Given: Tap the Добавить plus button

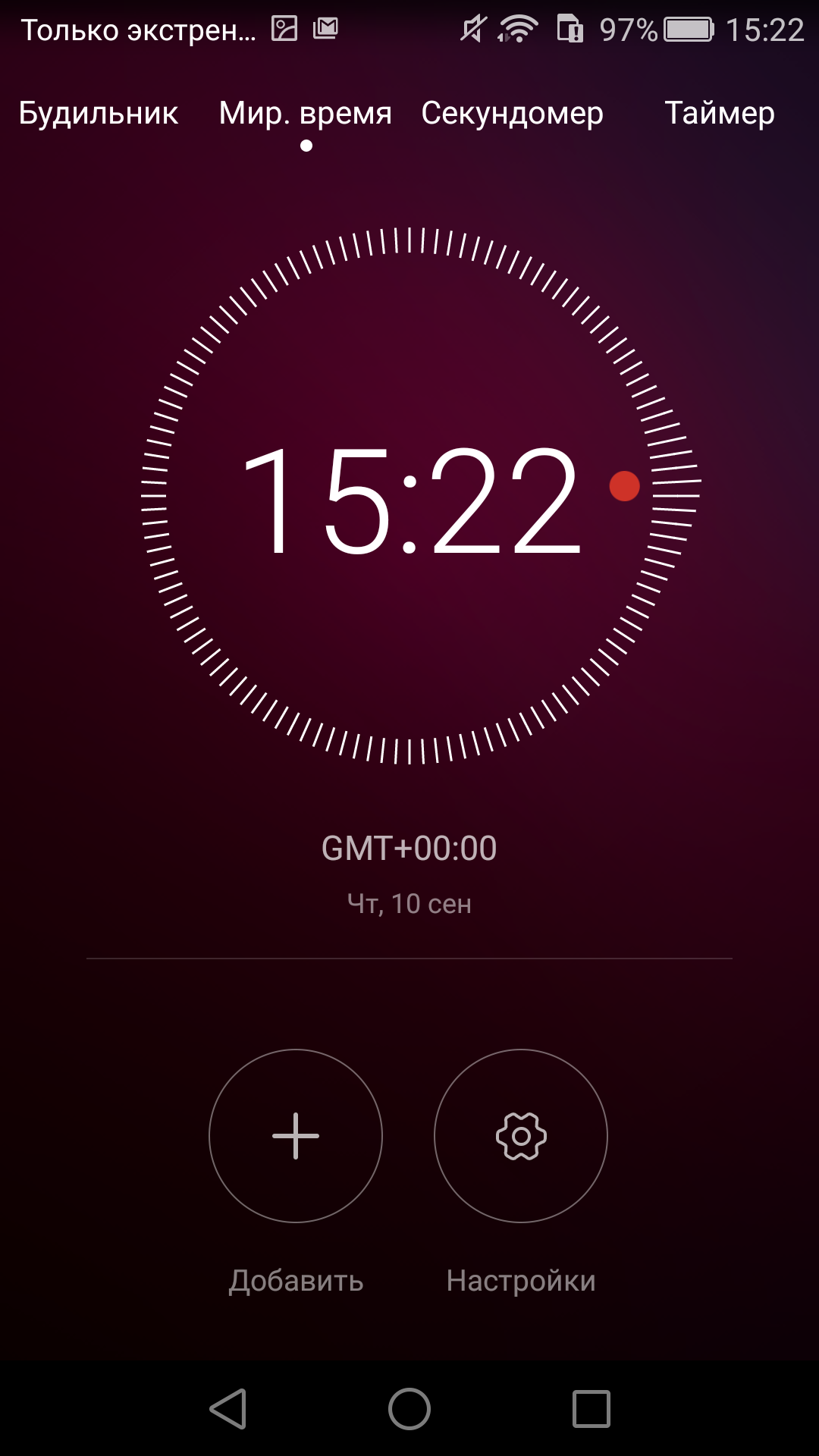Looking at the screenshot, I should click(296, 1136).
